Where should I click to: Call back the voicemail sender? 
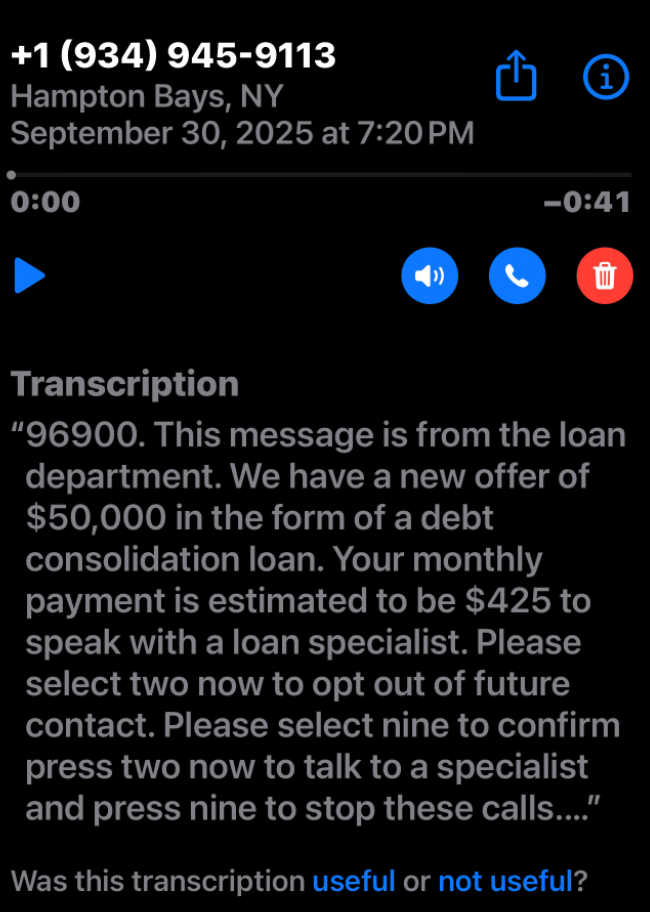coord(517,275)
